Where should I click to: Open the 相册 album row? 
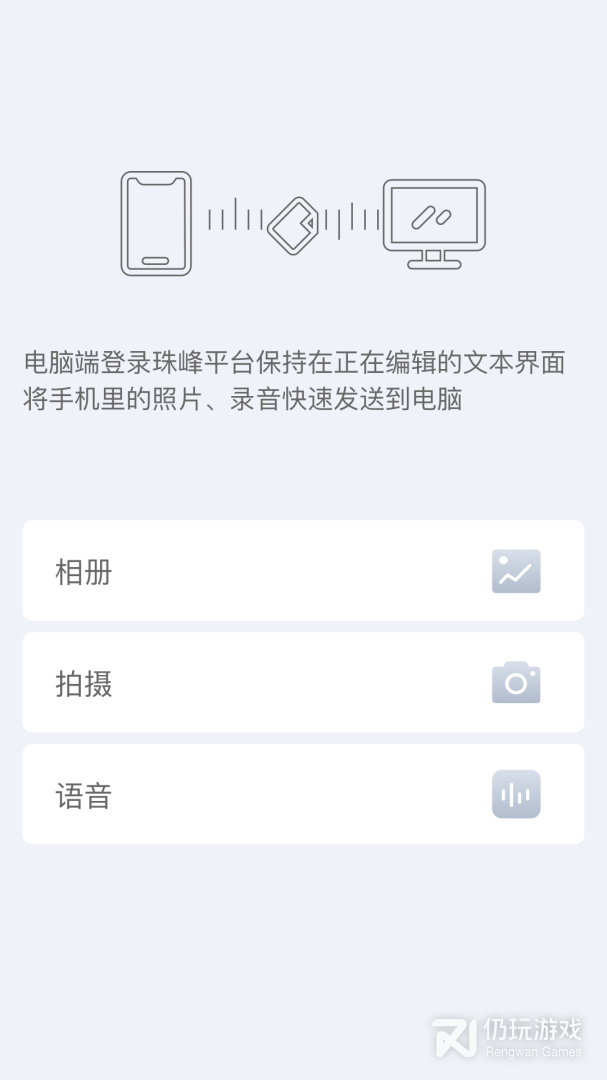(x=303, y=571)
